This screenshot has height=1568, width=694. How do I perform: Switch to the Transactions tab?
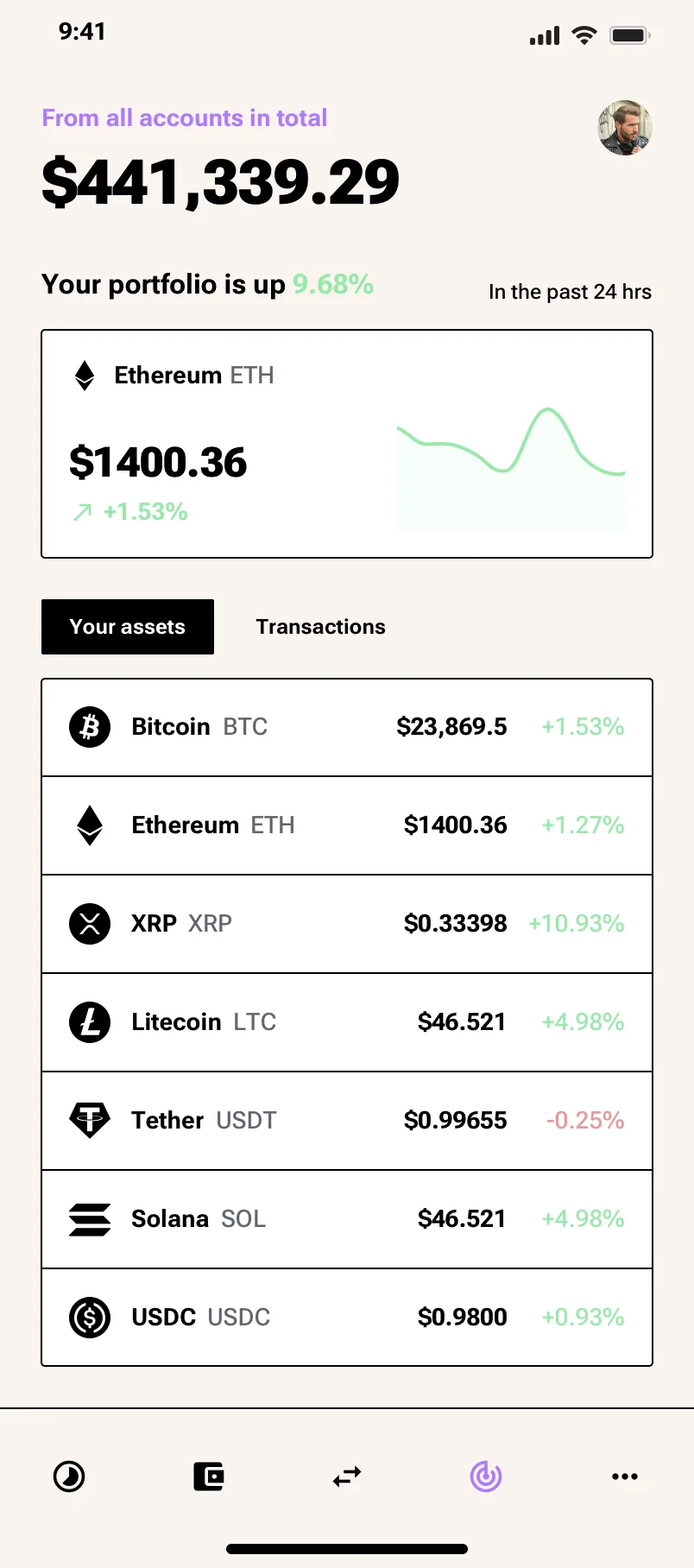tap(320, 626)
